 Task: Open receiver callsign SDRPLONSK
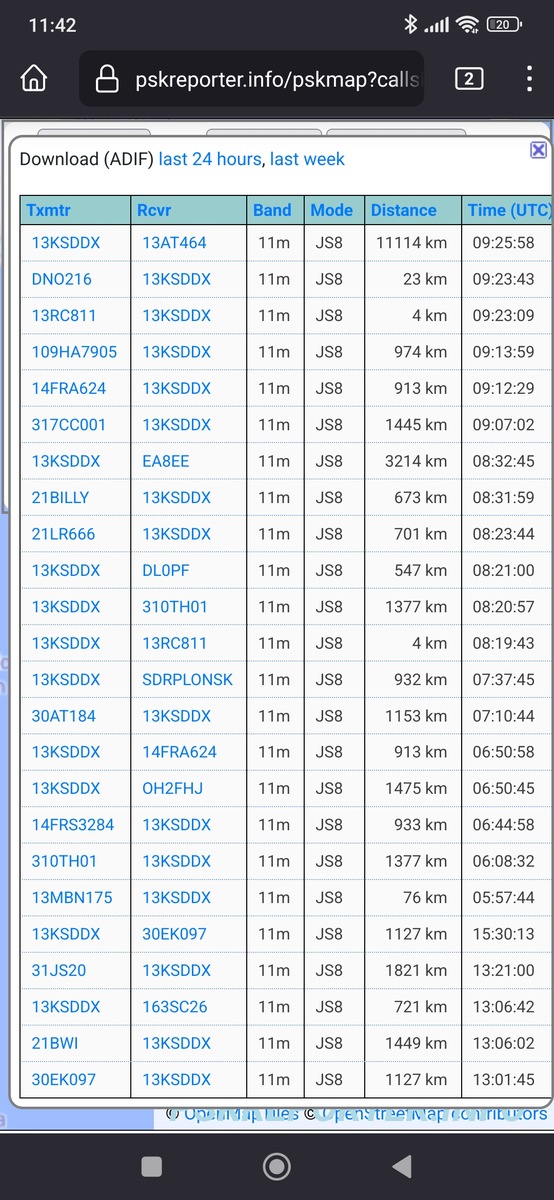click(187, 679)
